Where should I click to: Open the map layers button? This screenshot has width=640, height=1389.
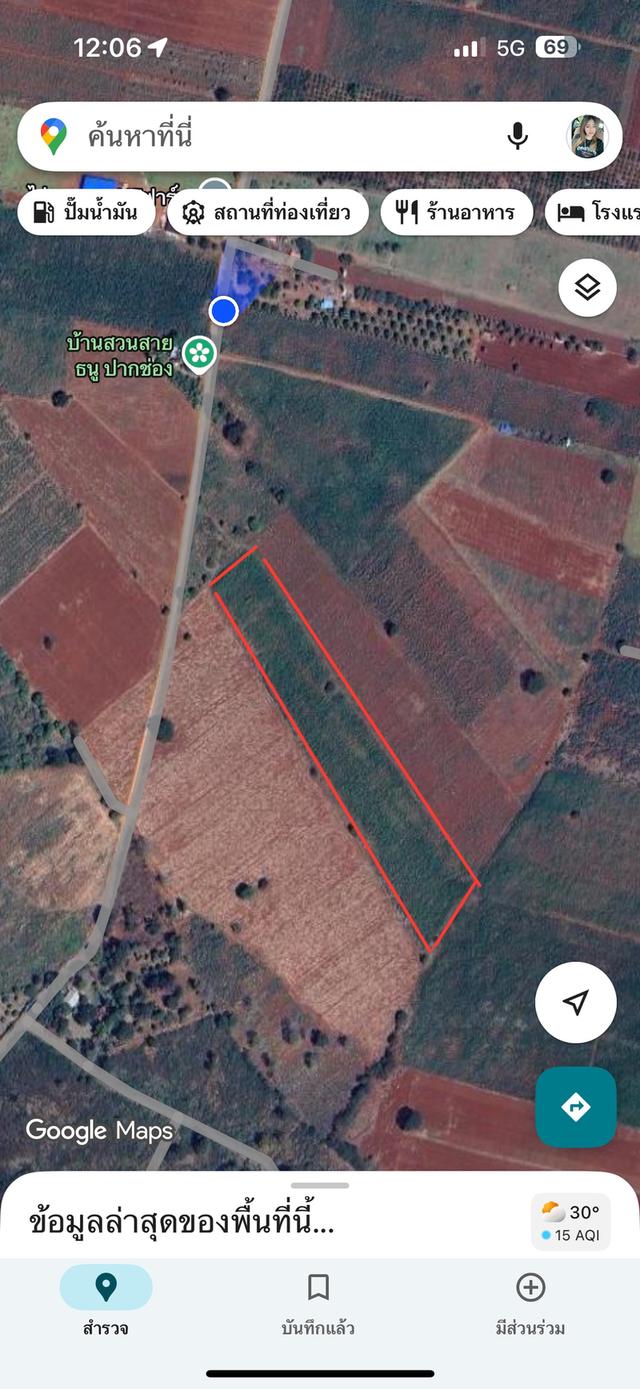point(587,288)
